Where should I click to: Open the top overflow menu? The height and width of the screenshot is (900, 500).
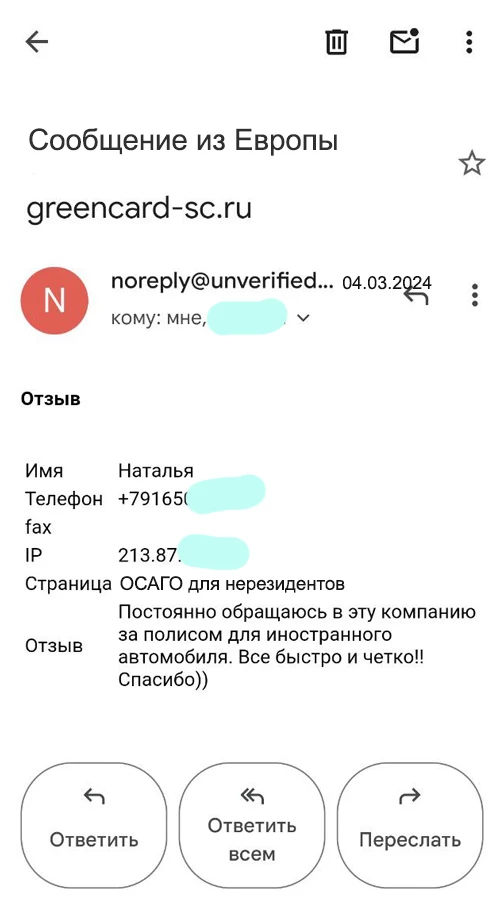pos(469,42)
